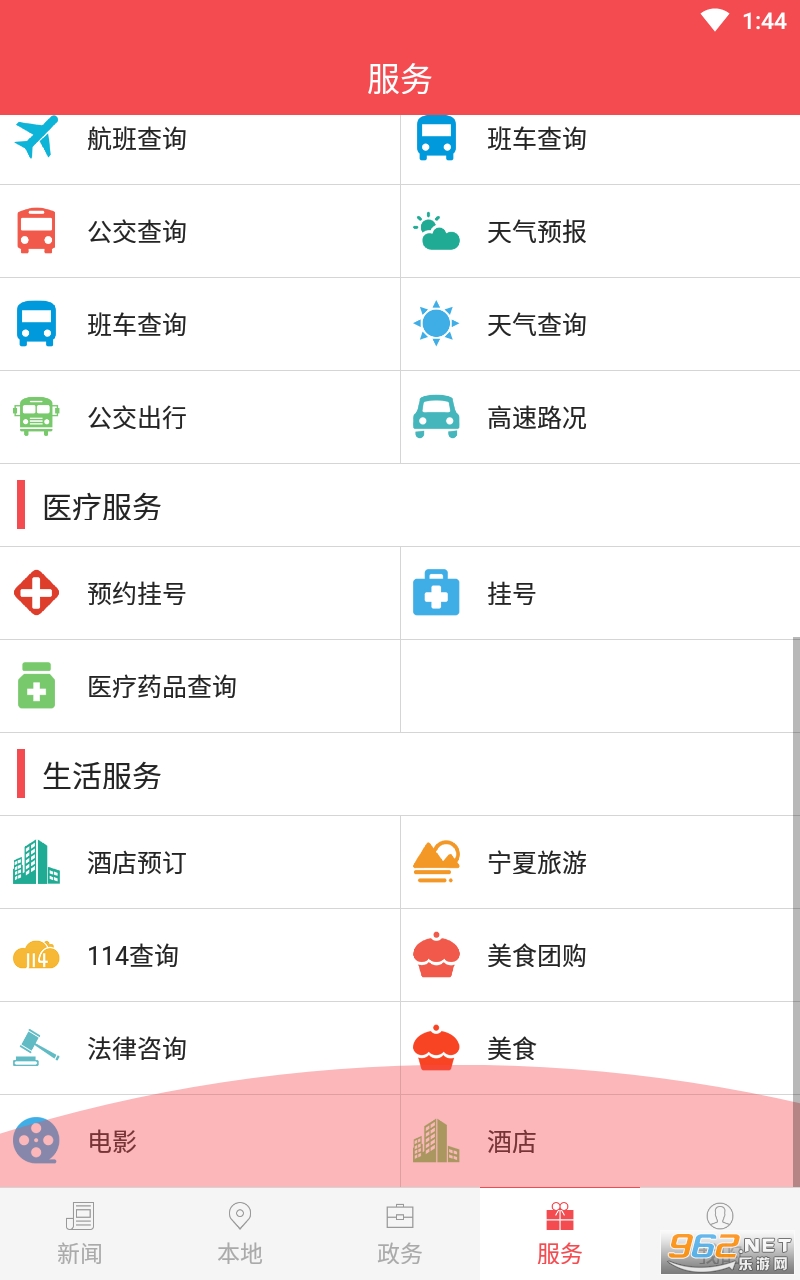Open 预约挂号 appointment registration

pyautogui.click(x=200, y=593)
